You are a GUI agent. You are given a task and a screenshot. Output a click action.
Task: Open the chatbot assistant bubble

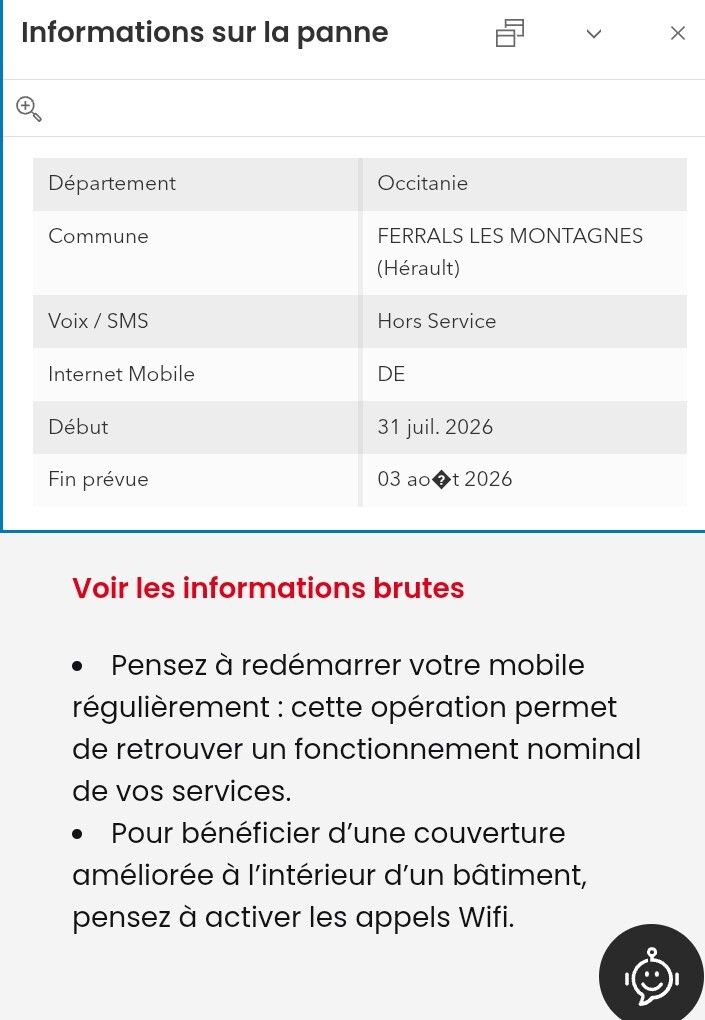tap(651, 975)
